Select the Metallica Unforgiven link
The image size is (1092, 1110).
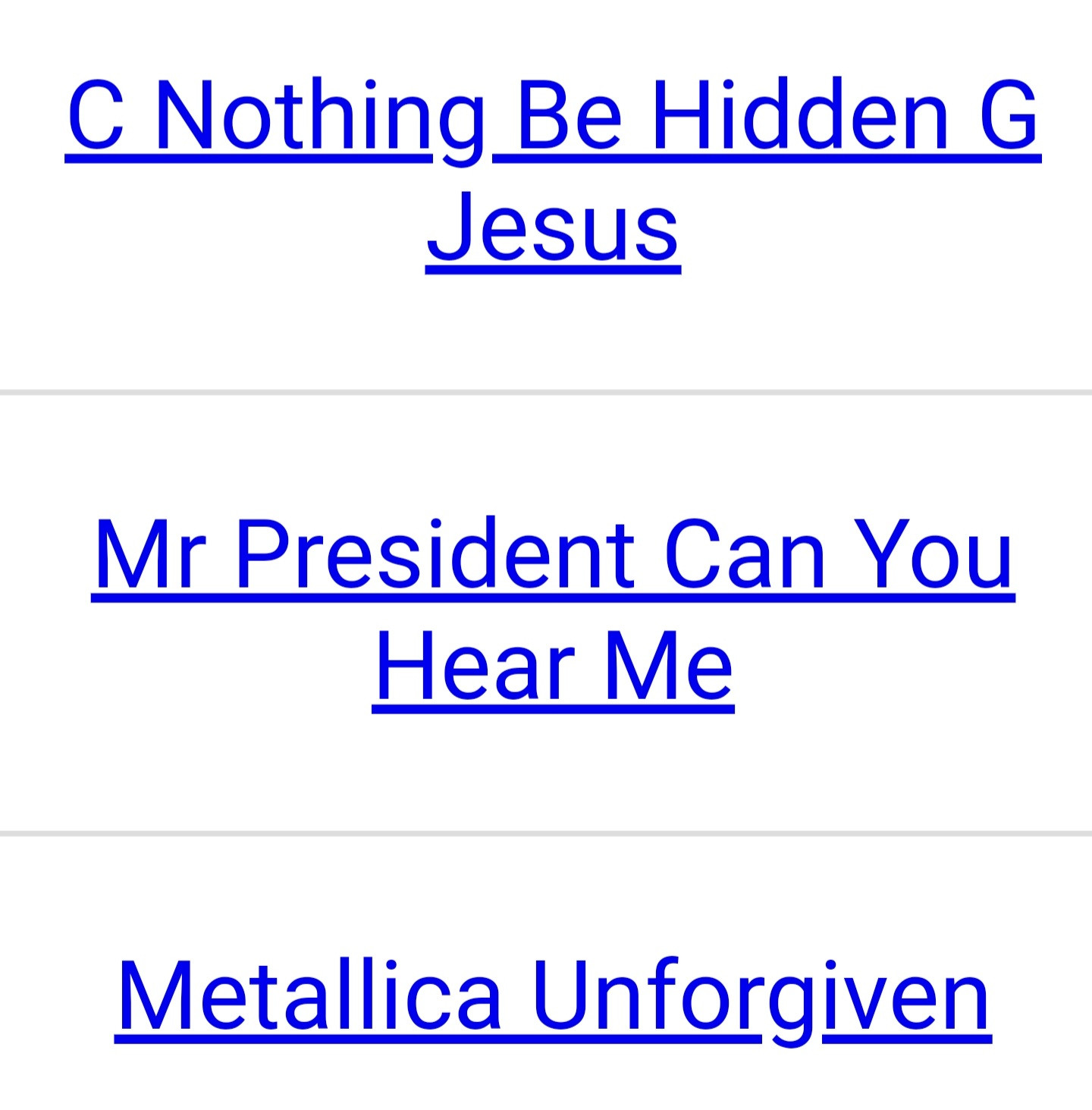click(553, 996)
